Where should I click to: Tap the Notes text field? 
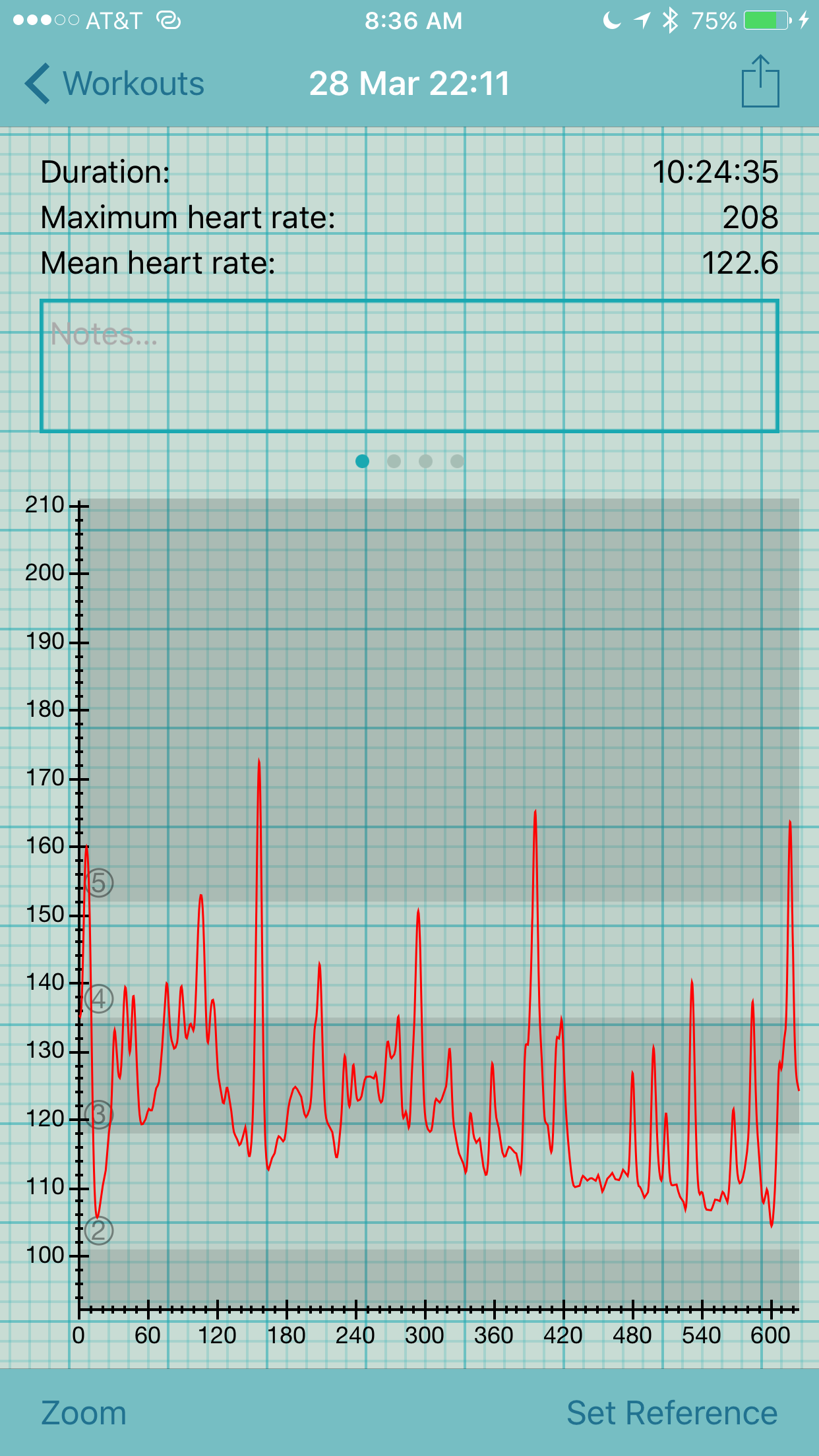coord(409,366)
